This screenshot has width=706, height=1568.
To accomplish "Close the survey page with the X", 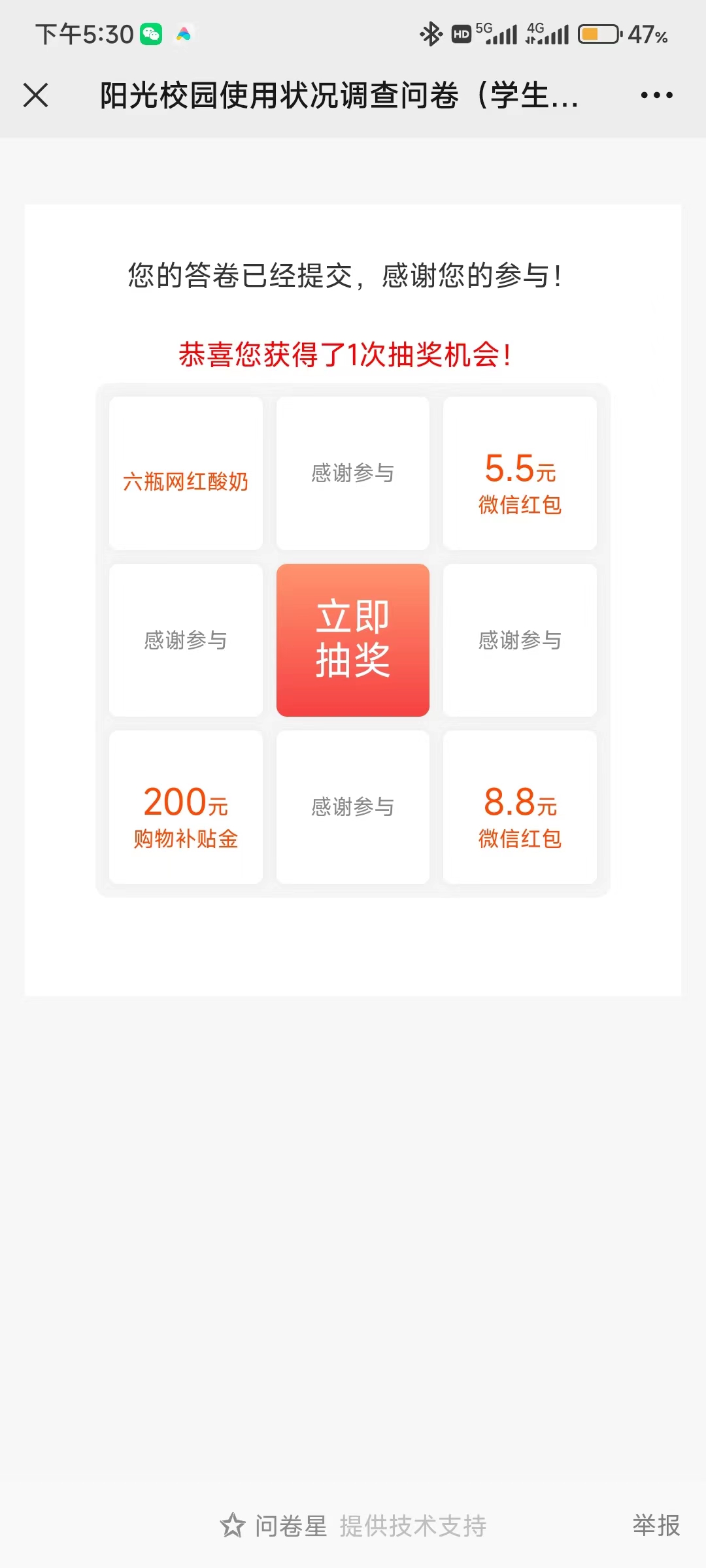I will [x=36, y=95].
